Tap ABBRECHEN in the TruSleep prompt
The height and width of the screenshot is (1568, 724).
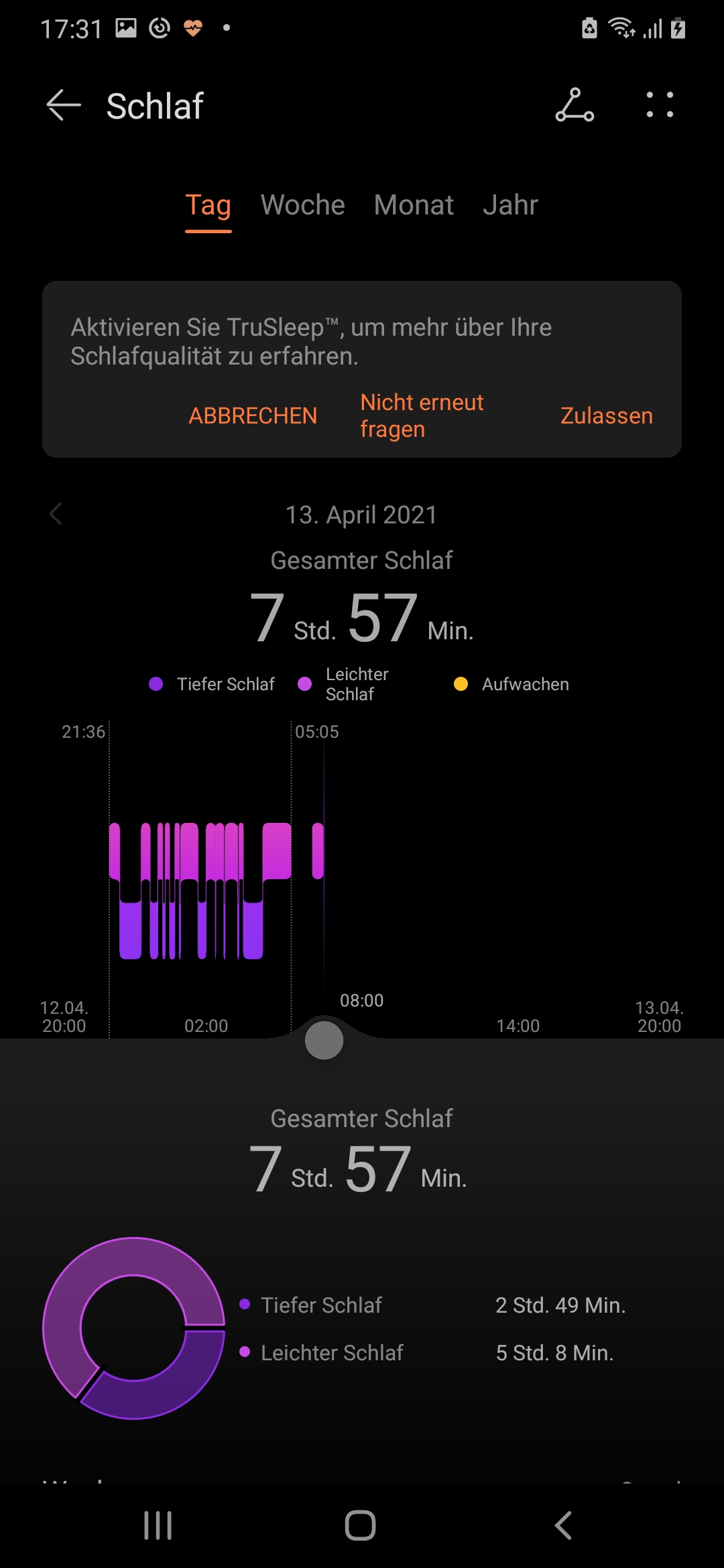point(253,415)
